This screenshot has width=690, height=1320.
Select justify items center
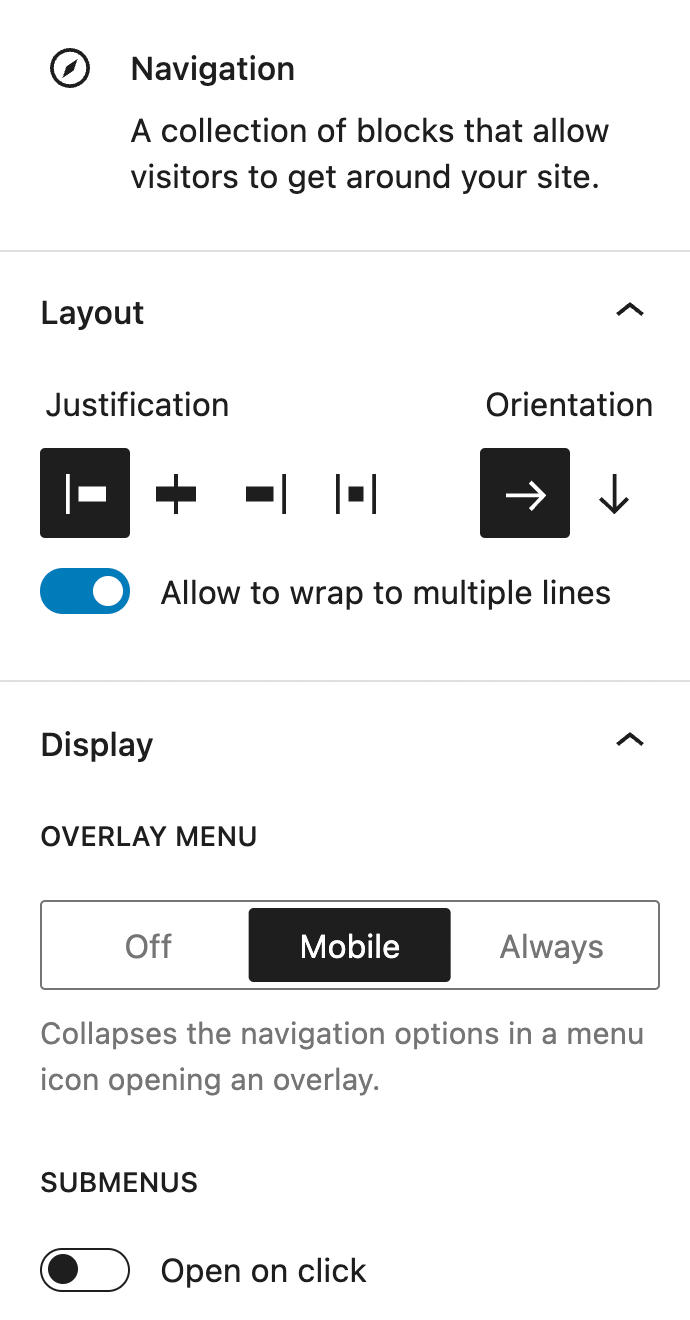[175, 493]
